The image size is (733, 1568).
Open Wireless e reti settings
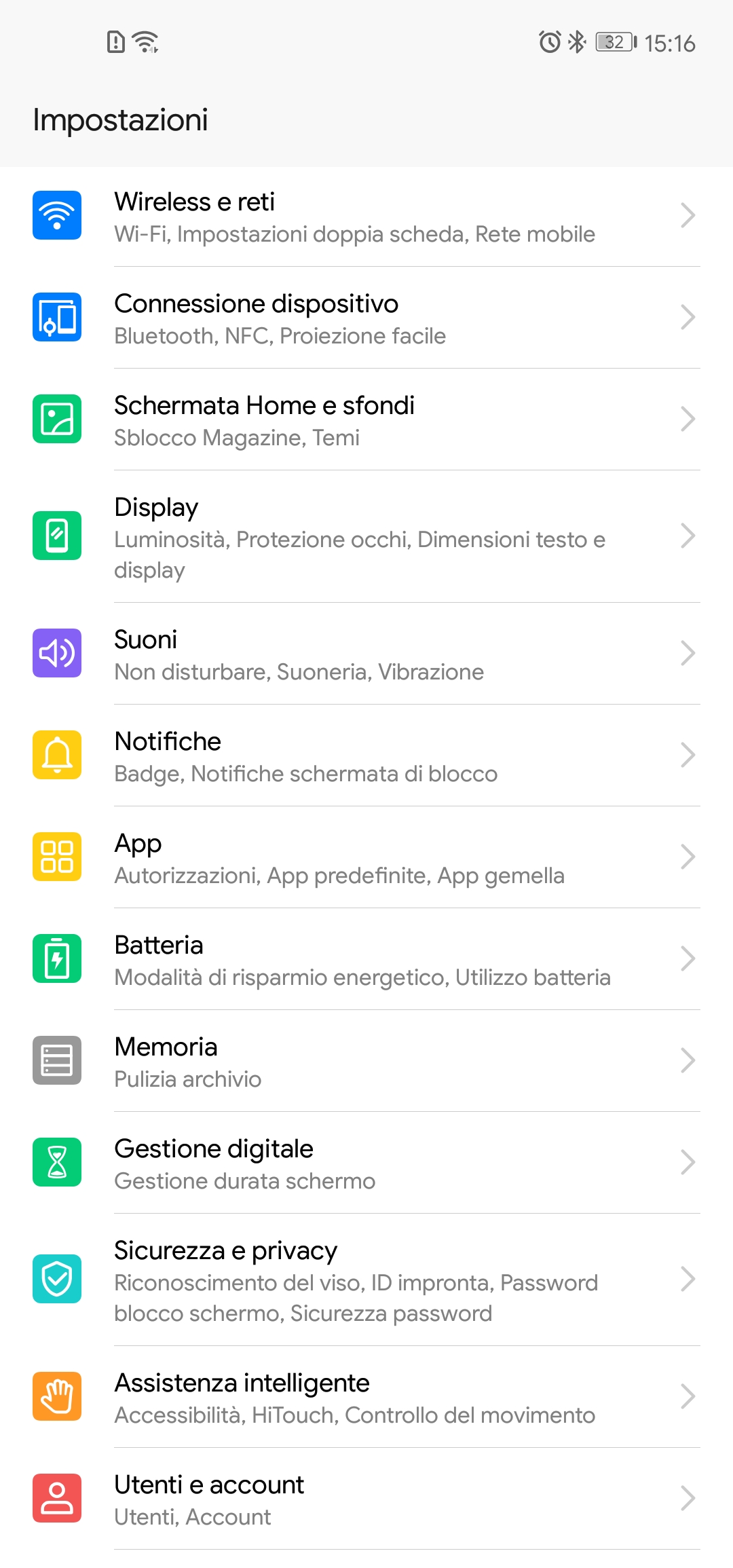[x=366, y=216]
